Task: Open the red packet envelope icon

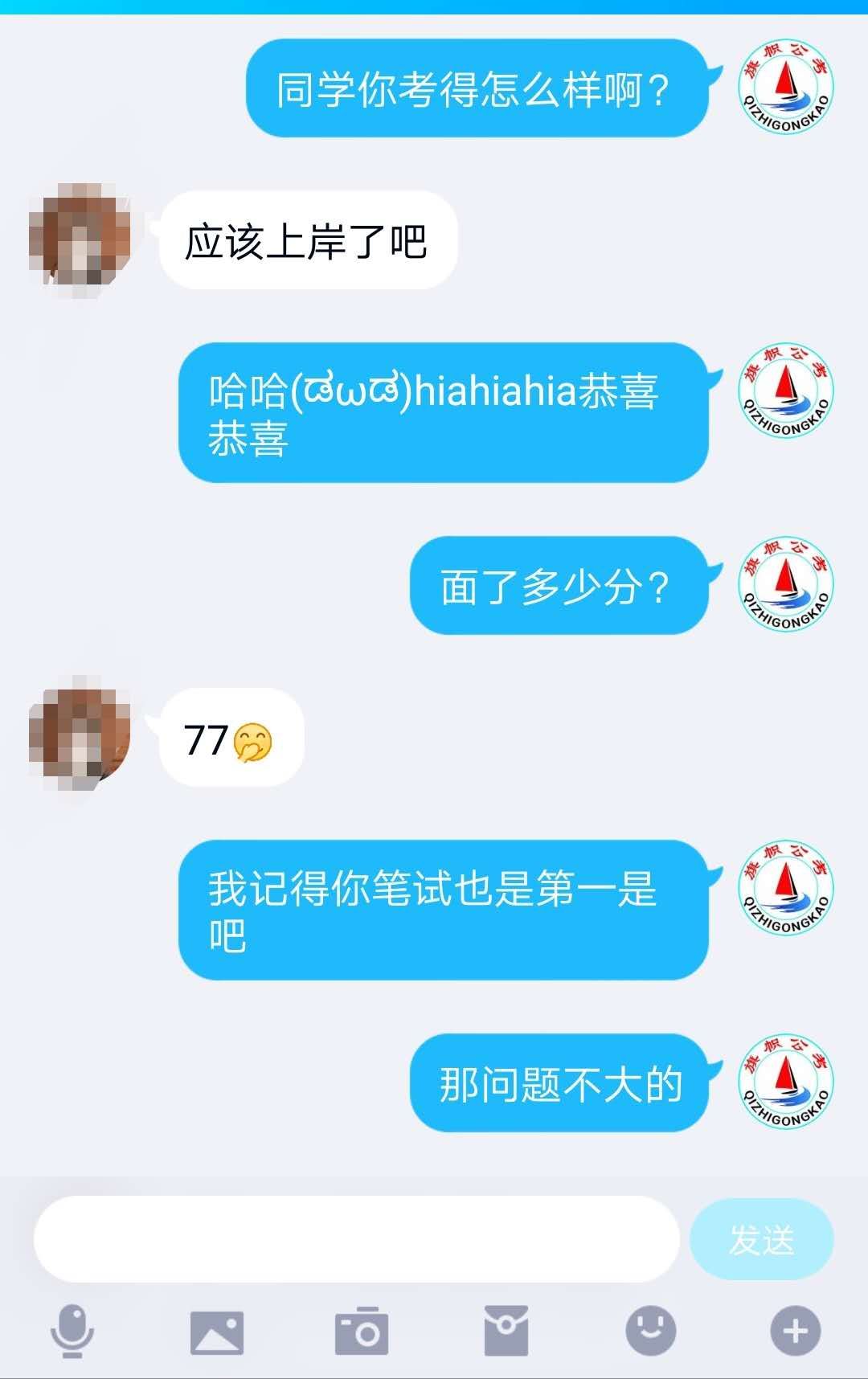Action: click(x=506, y=1331)
